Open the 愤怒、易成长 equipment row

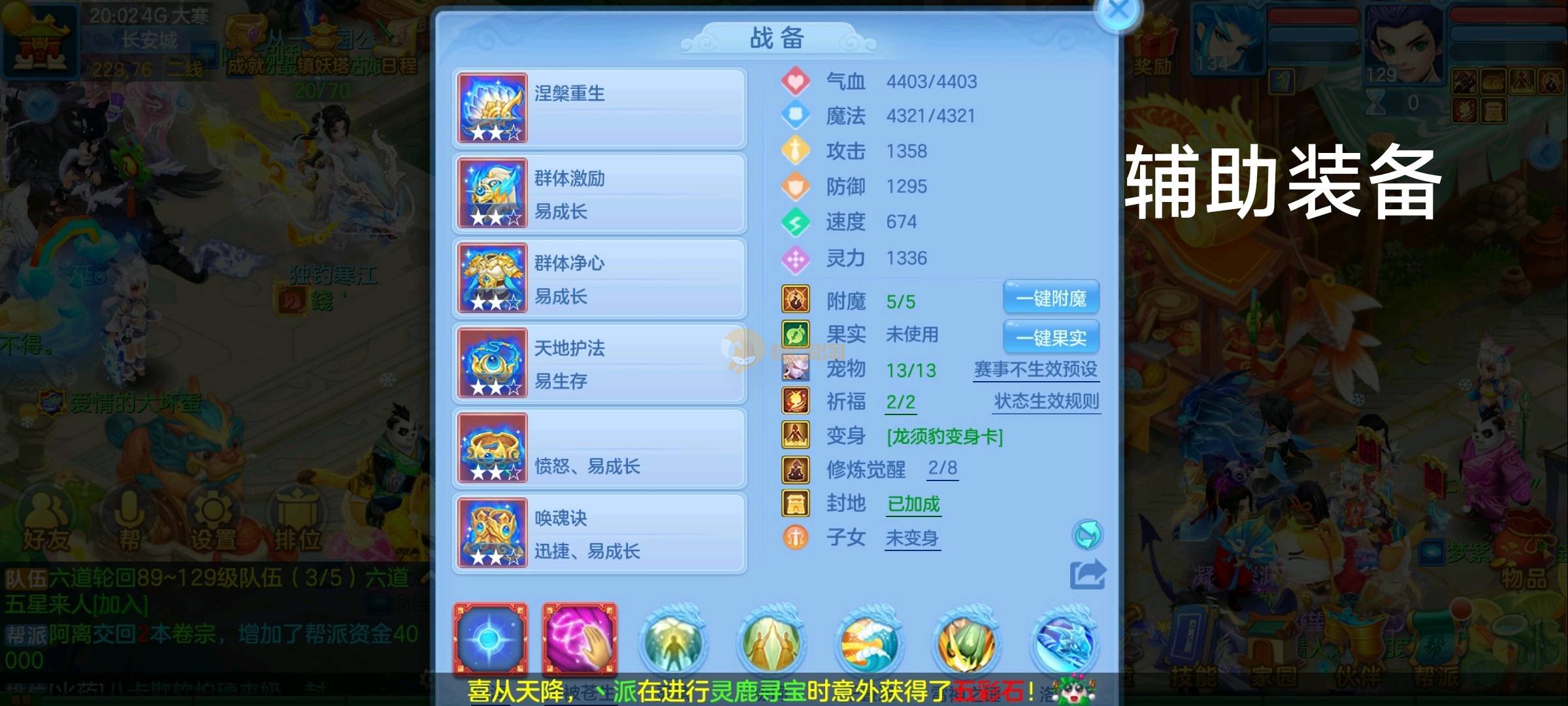[599, 448]
